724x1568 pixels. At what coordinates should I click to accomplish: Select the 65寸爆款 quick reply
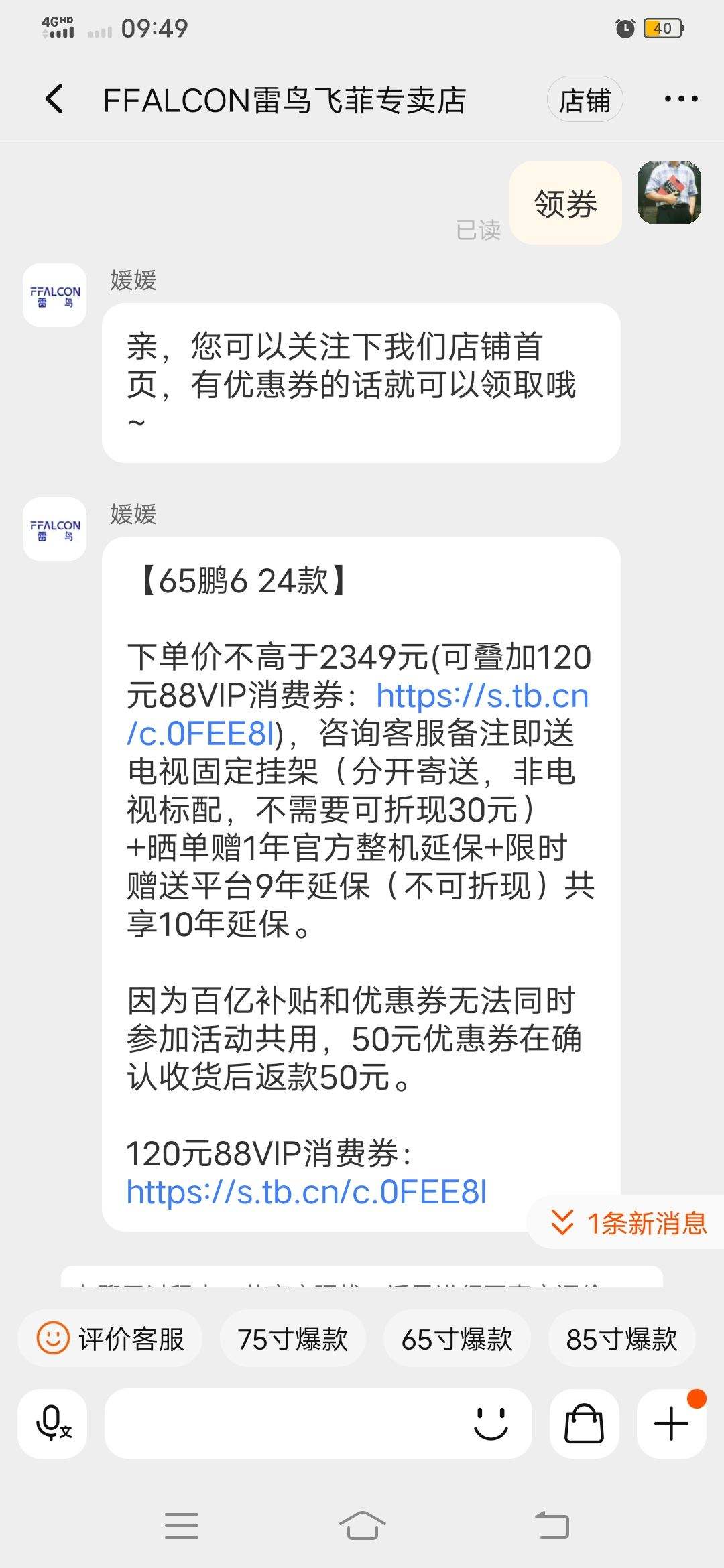tap(457, 1339)
